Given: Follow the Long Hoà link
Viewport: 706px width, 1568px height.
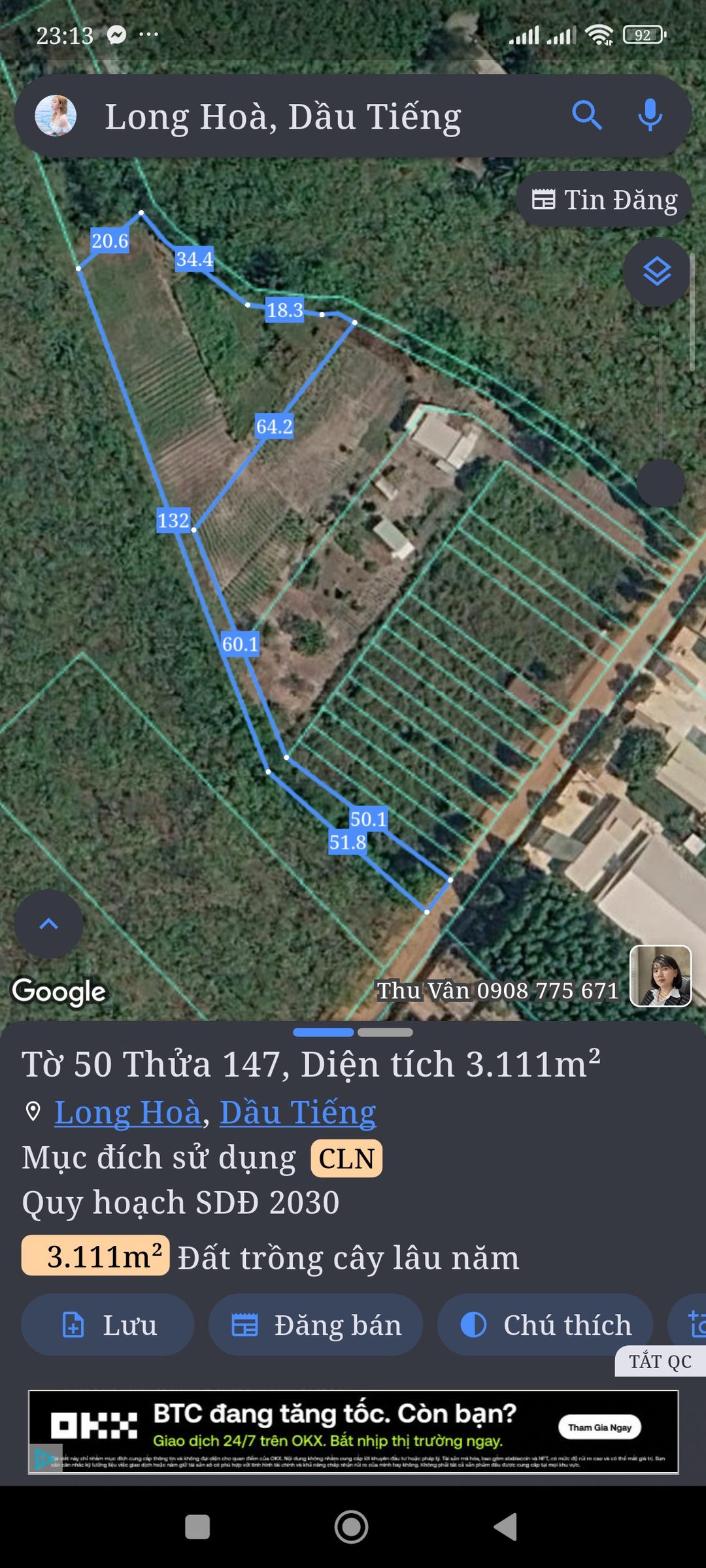Looking at the screenshot, I should (x=127, y=1112).
